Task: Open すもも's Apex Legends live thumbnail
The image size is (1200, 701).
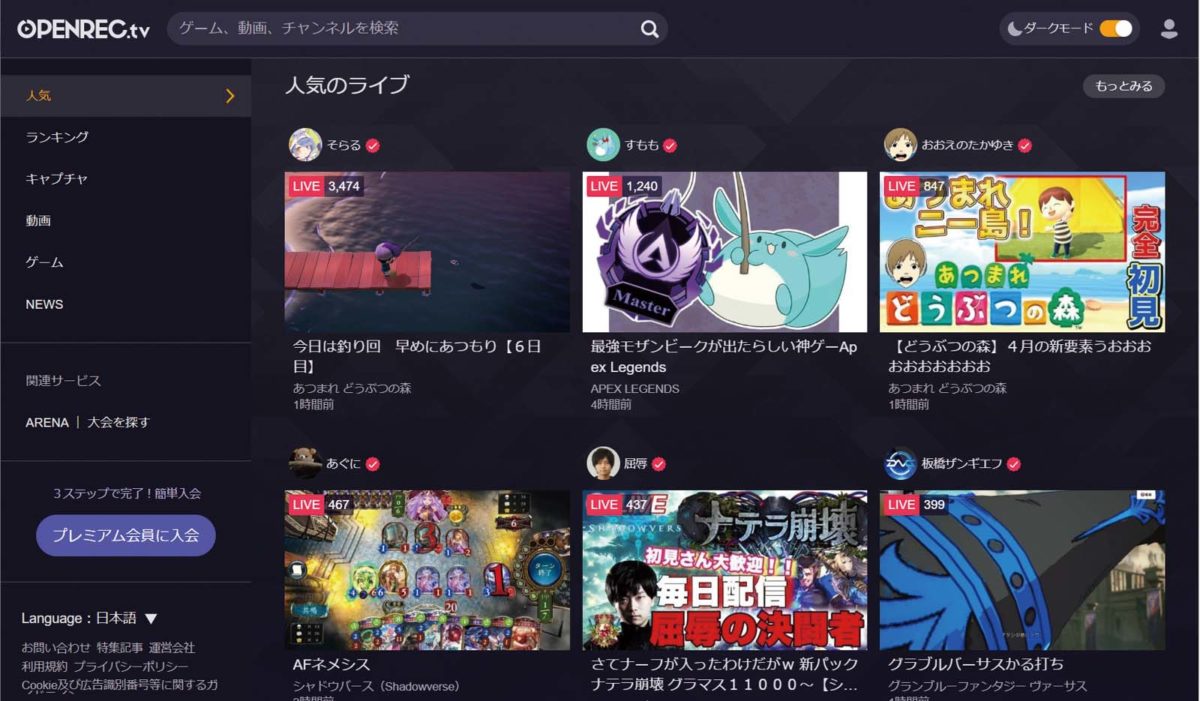Action: (x=724, y=252)
